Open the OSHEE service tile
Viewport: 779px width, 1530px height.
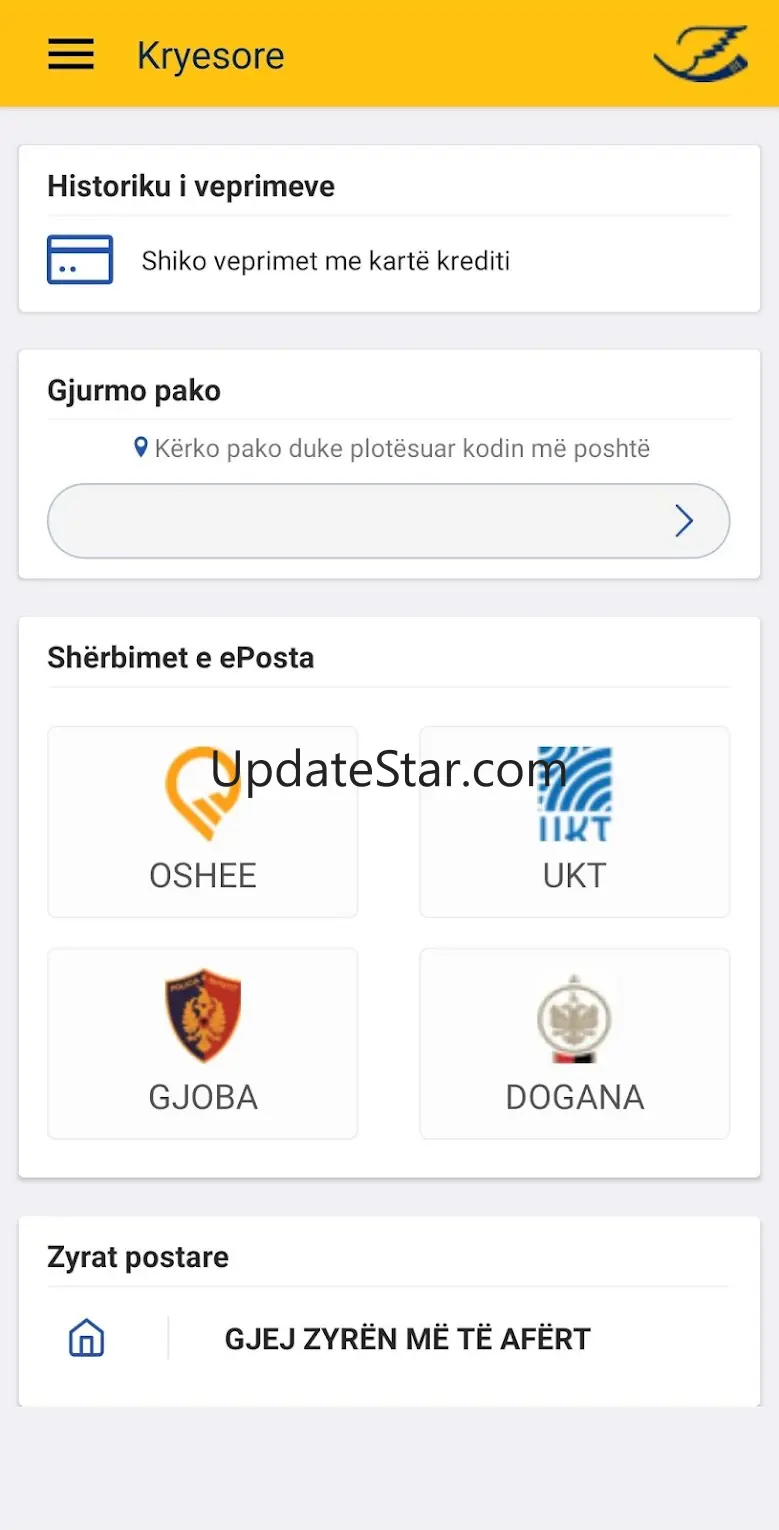[203, 821]
